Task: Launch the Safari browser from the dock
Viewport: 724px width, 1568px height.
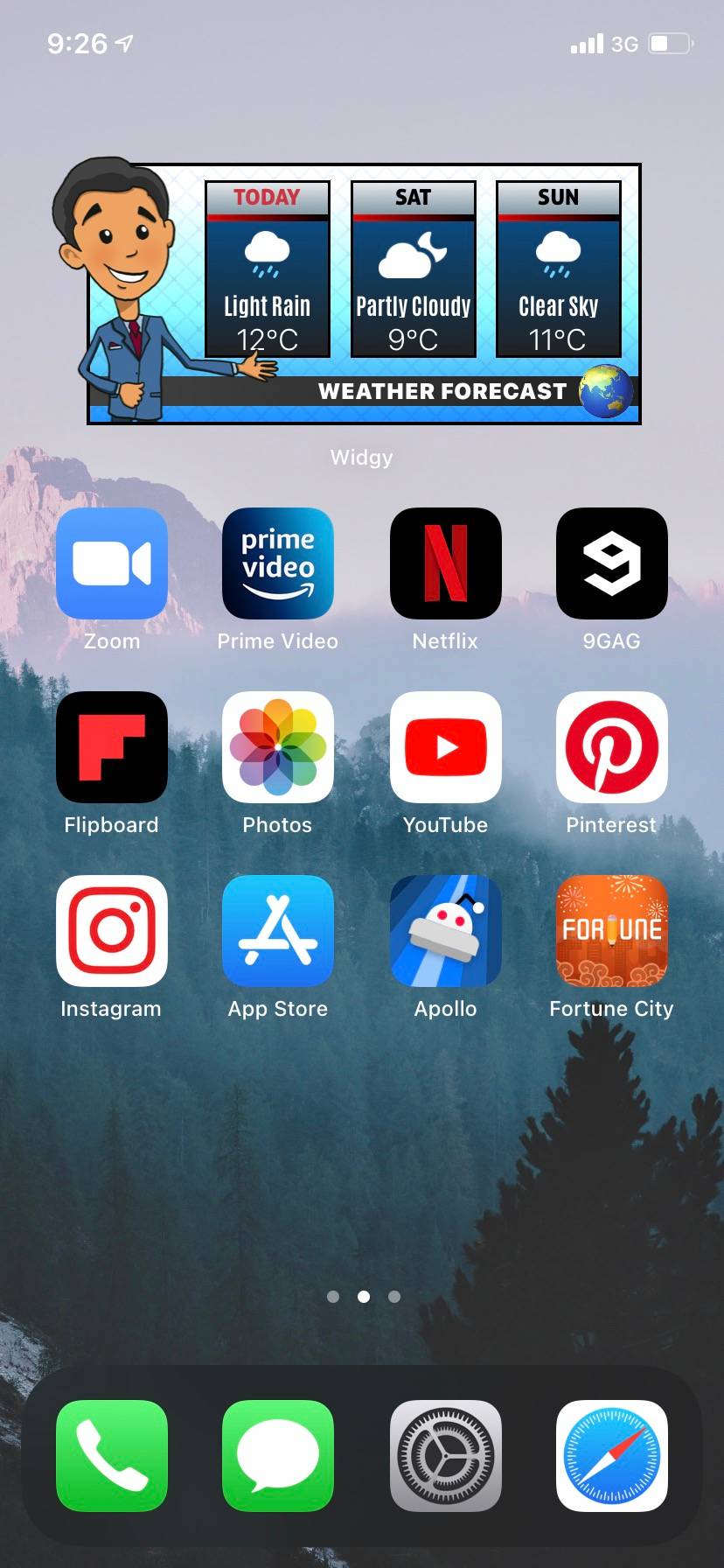Action: pos(612,1456)
